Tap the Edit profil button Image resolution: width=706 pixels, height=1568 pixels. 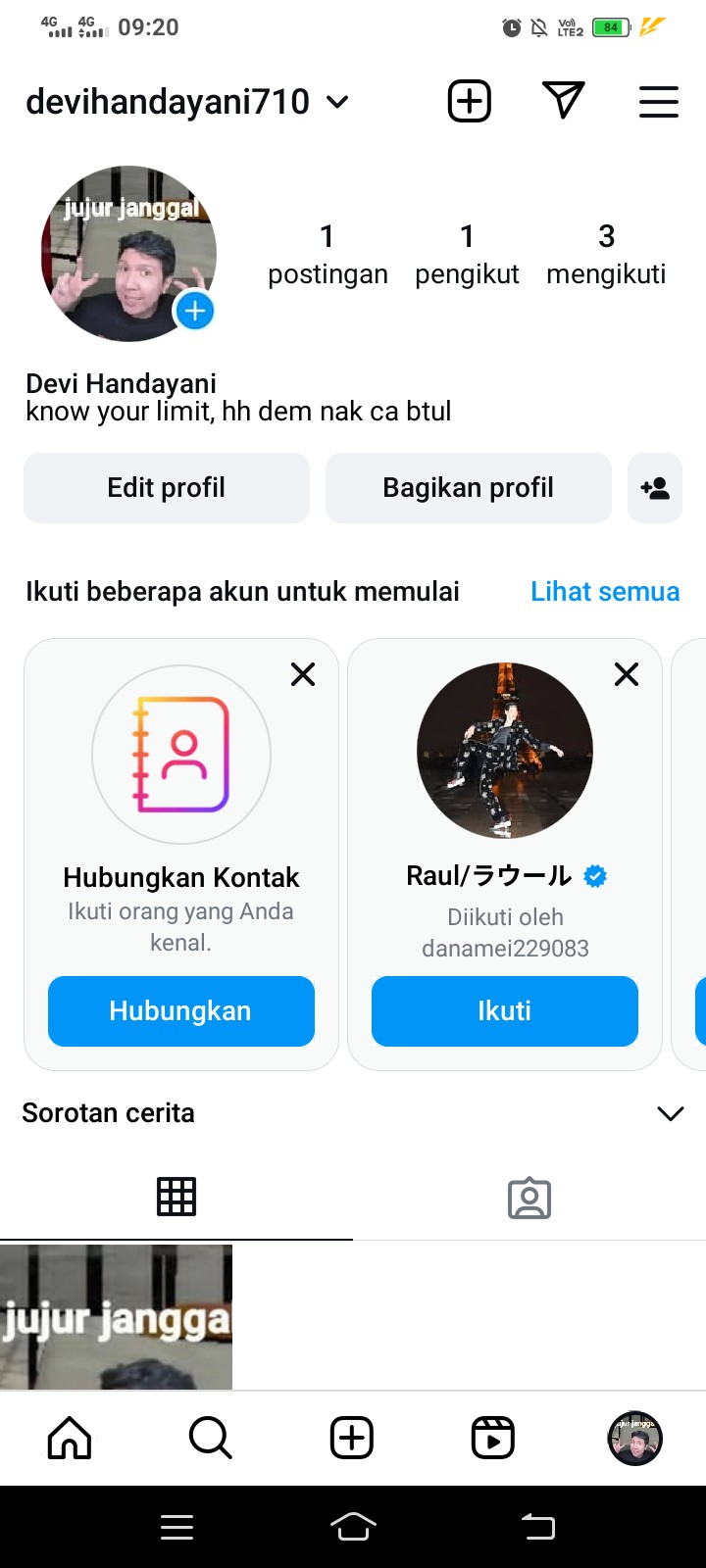[x=167, y=488]
